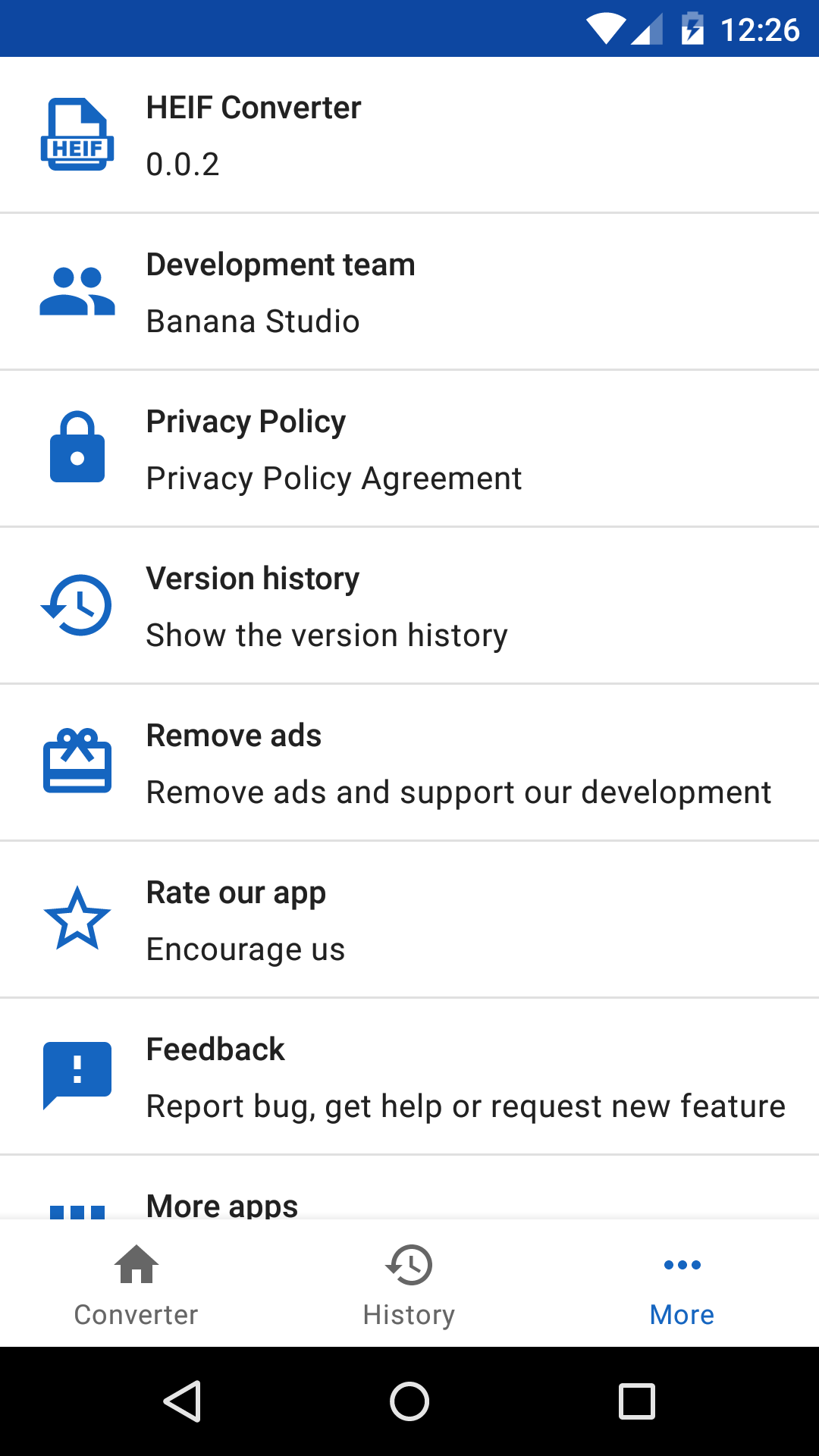Viewport: 819px width, 1456px height.
Task: Click the Privacy Policy lock icon
Action: [77, 447]
